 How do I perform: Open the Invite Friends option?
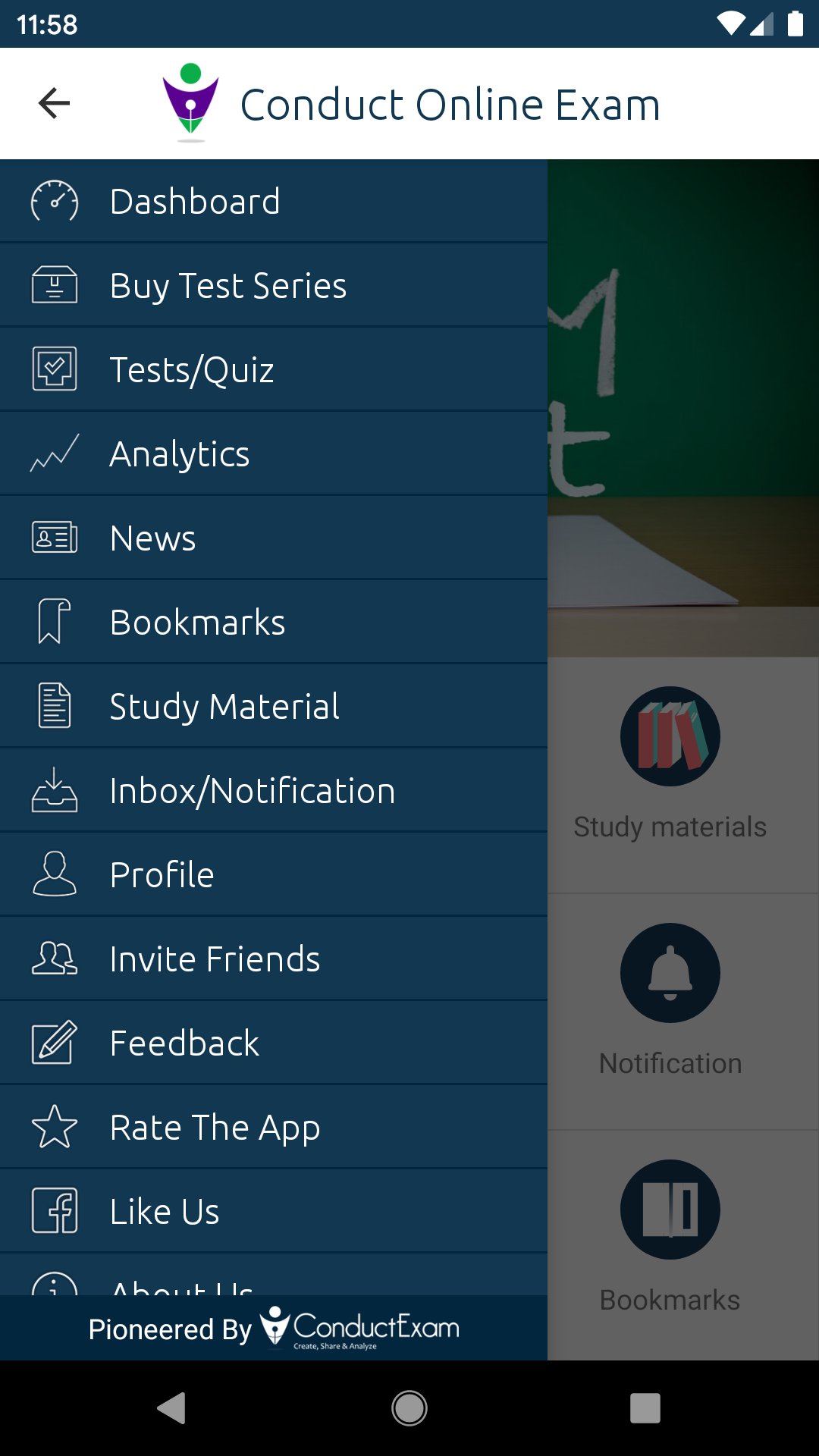click(215, 958)
